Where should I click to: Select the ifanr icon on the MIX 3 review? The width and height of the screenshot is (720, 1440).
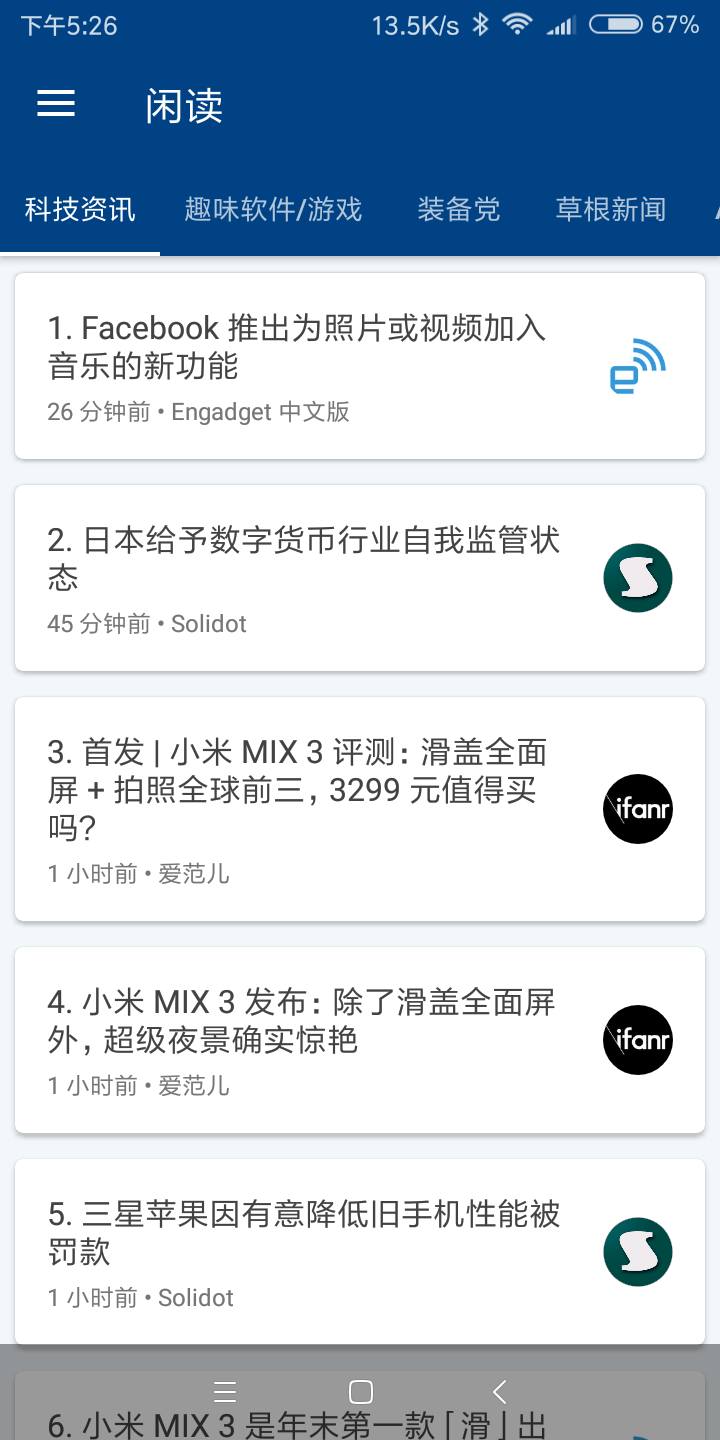pyautogui.click(x=637, y=809)
